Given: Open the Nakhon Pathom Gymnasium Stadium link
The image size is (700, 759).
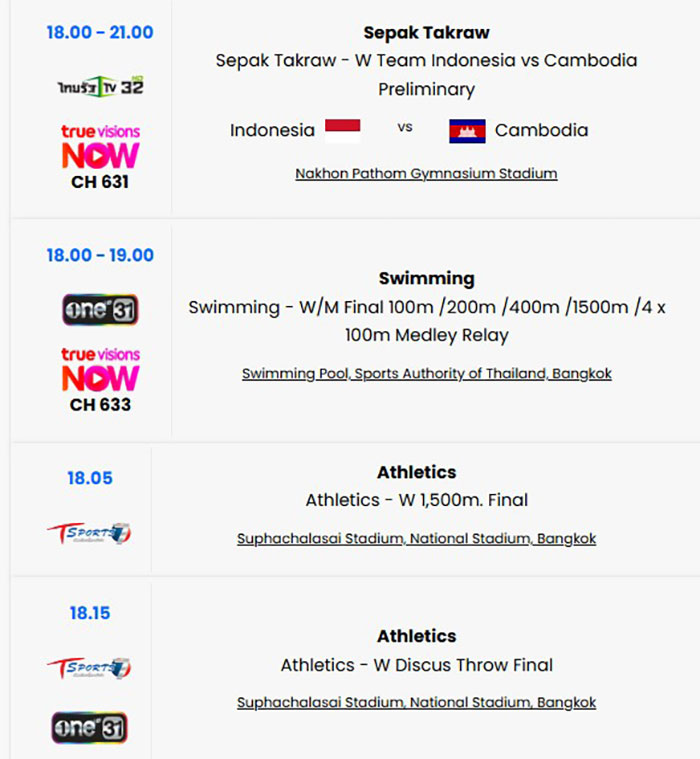Looking at the screenshot, I should point(426,173).
